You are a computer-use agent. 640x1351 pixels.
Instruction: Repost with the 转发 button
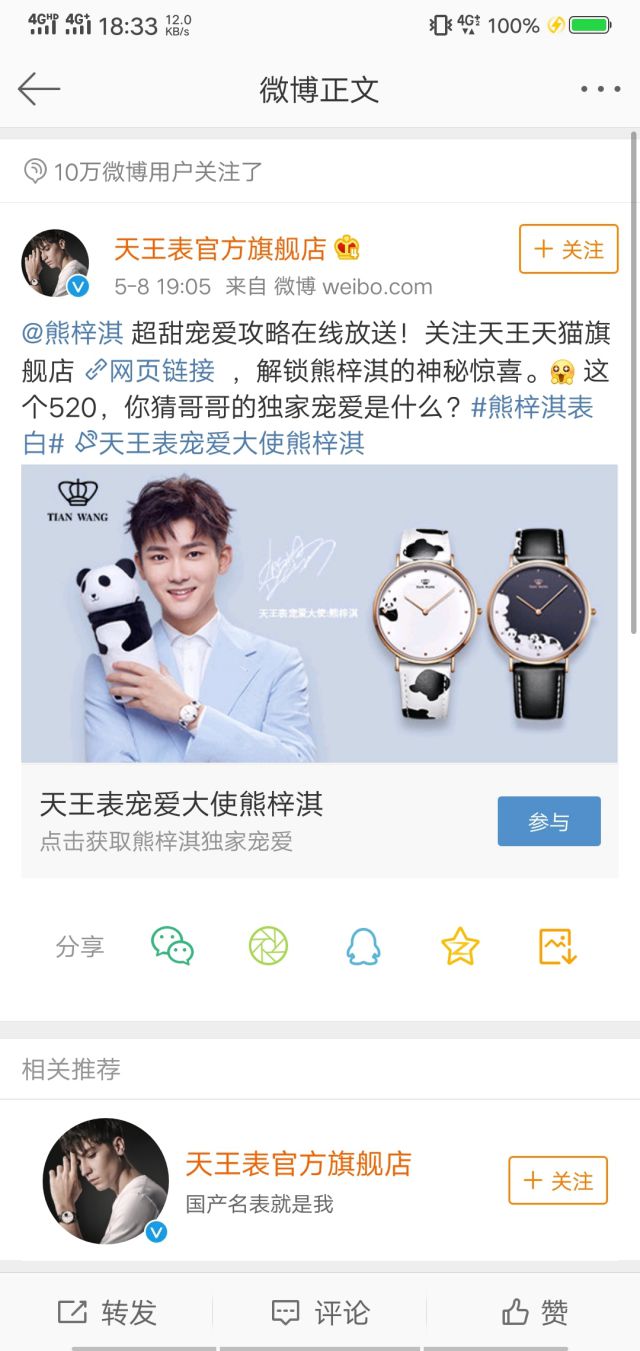[107, 1312]
